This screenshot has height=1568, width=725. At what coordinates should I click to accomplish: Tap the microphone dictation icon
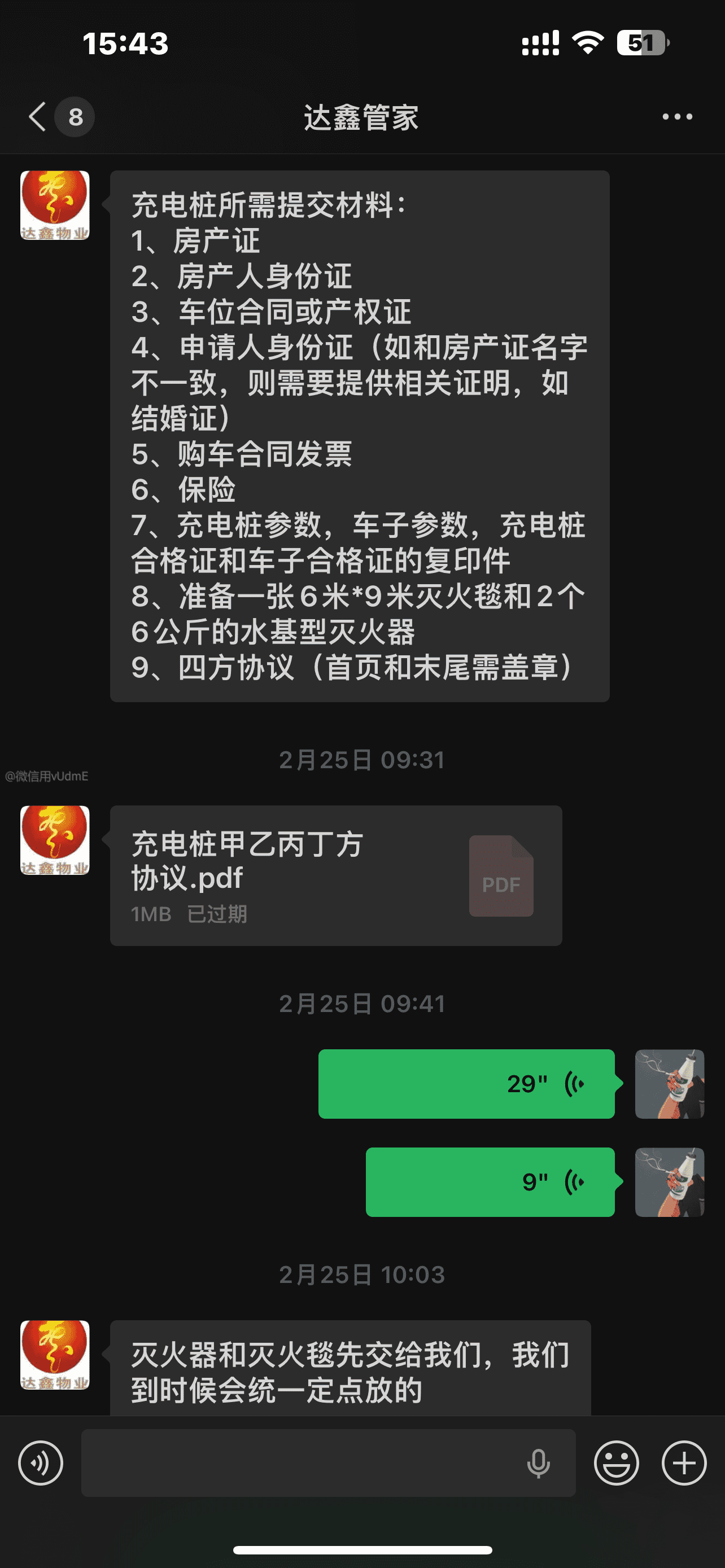[538, 1464]
